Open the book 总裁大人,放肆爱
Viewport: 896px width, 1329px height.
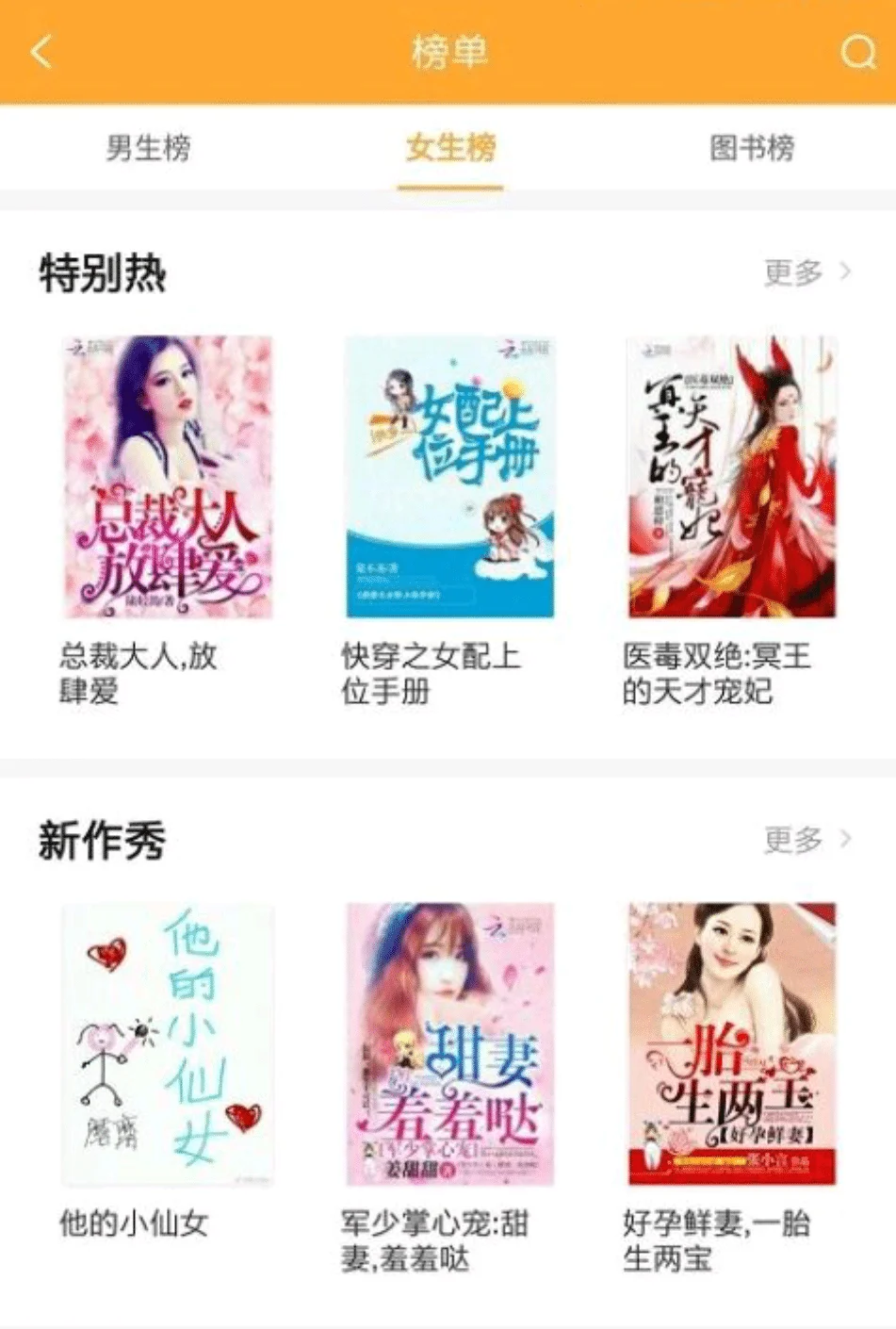168,477
